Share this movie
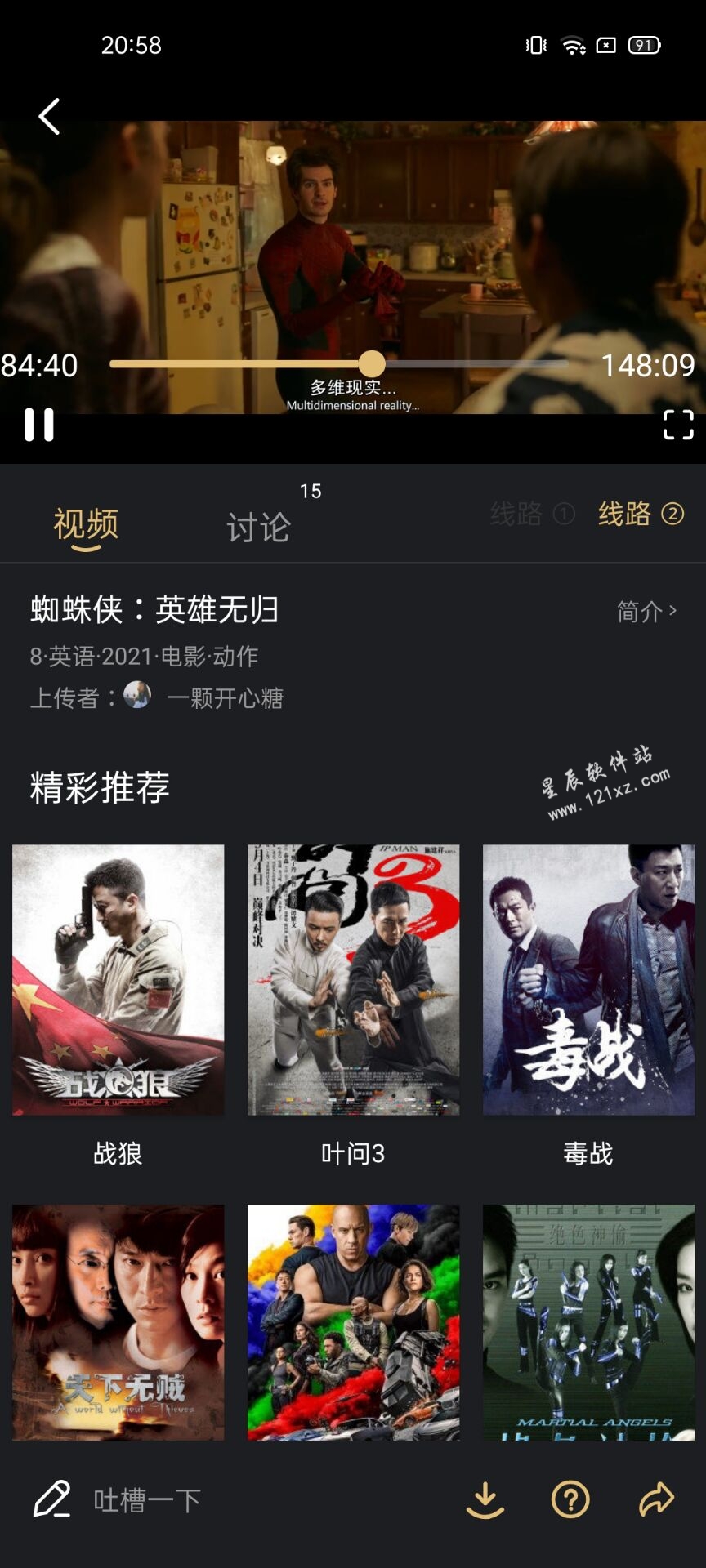This screenshot has height=1568, width=706. point(656,1500)
